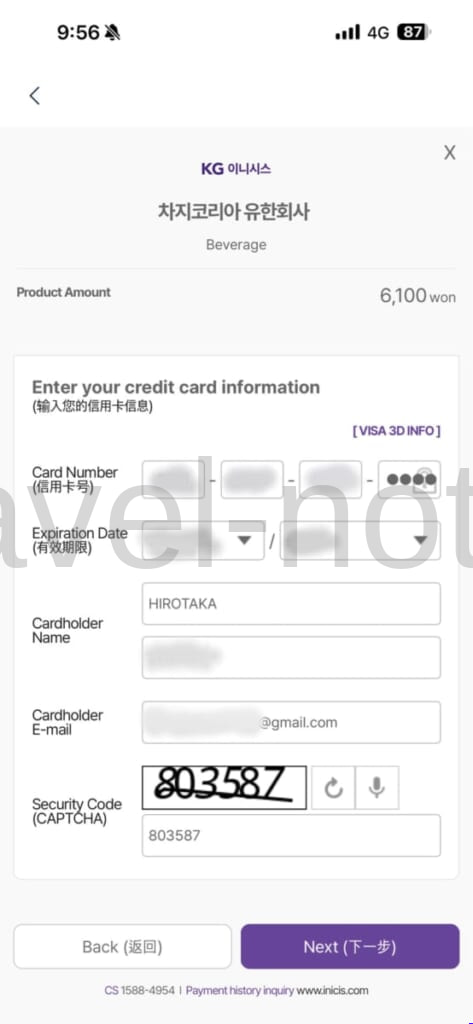The image size is (473, 1024).
Task: Close the payment window with X
Action: tap(449, 153)
